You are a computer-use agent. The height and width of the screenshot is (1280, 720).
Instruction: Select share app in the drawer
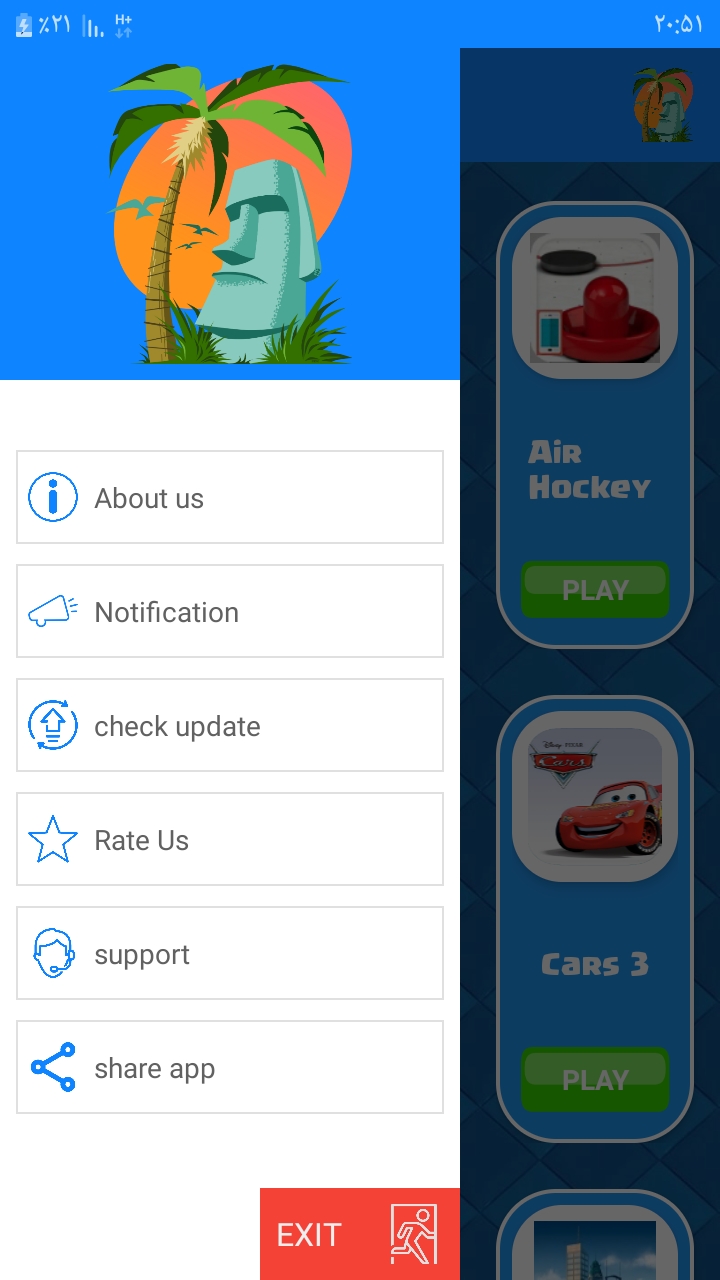click(230, 1067)
